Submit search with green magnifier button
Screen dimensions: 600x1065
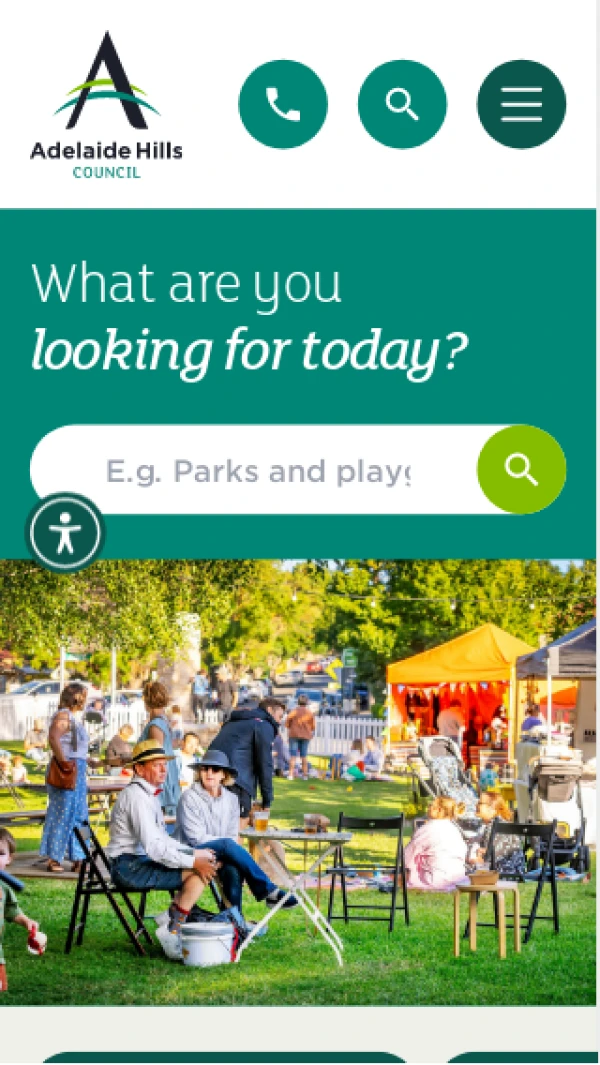pos(521,469)
